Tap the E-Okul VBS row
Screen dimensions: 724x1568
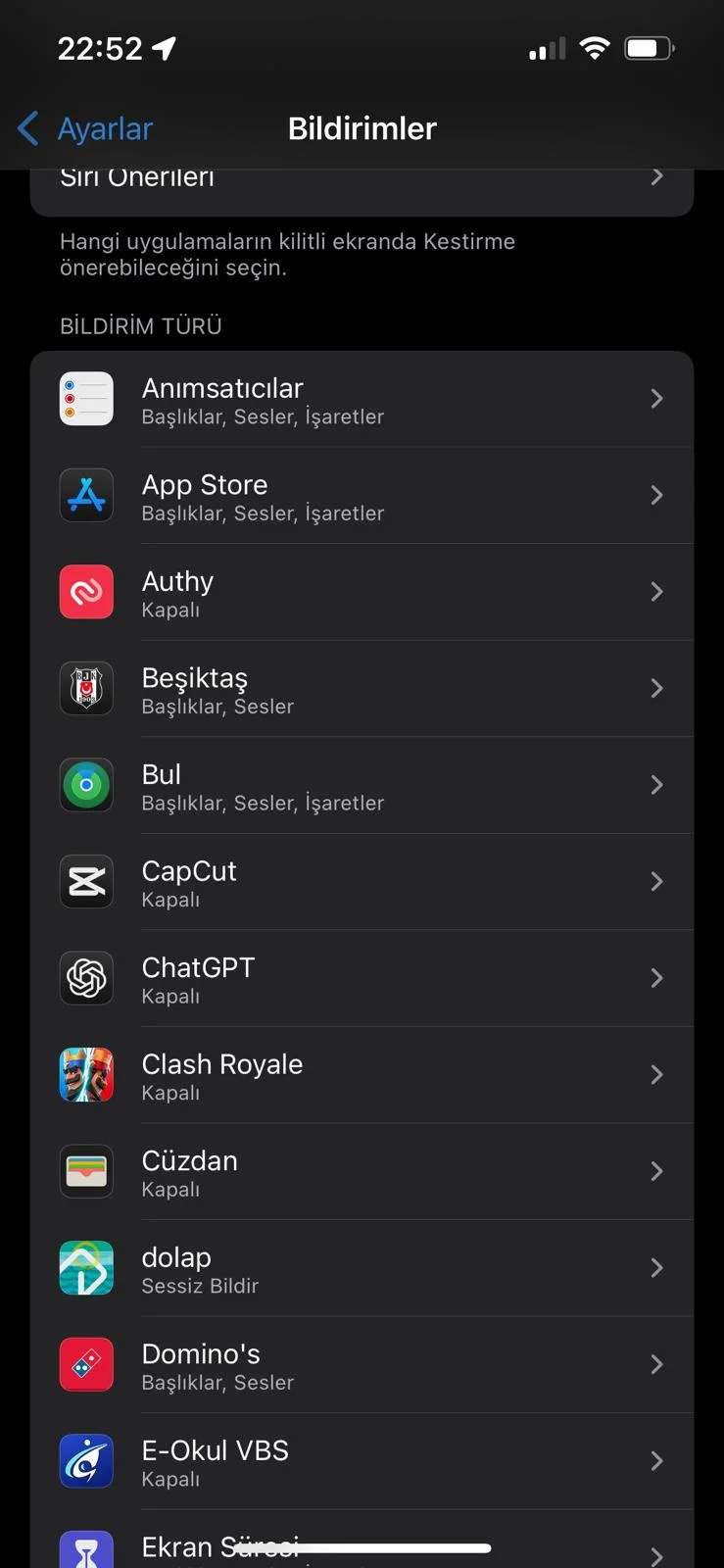361,1461
